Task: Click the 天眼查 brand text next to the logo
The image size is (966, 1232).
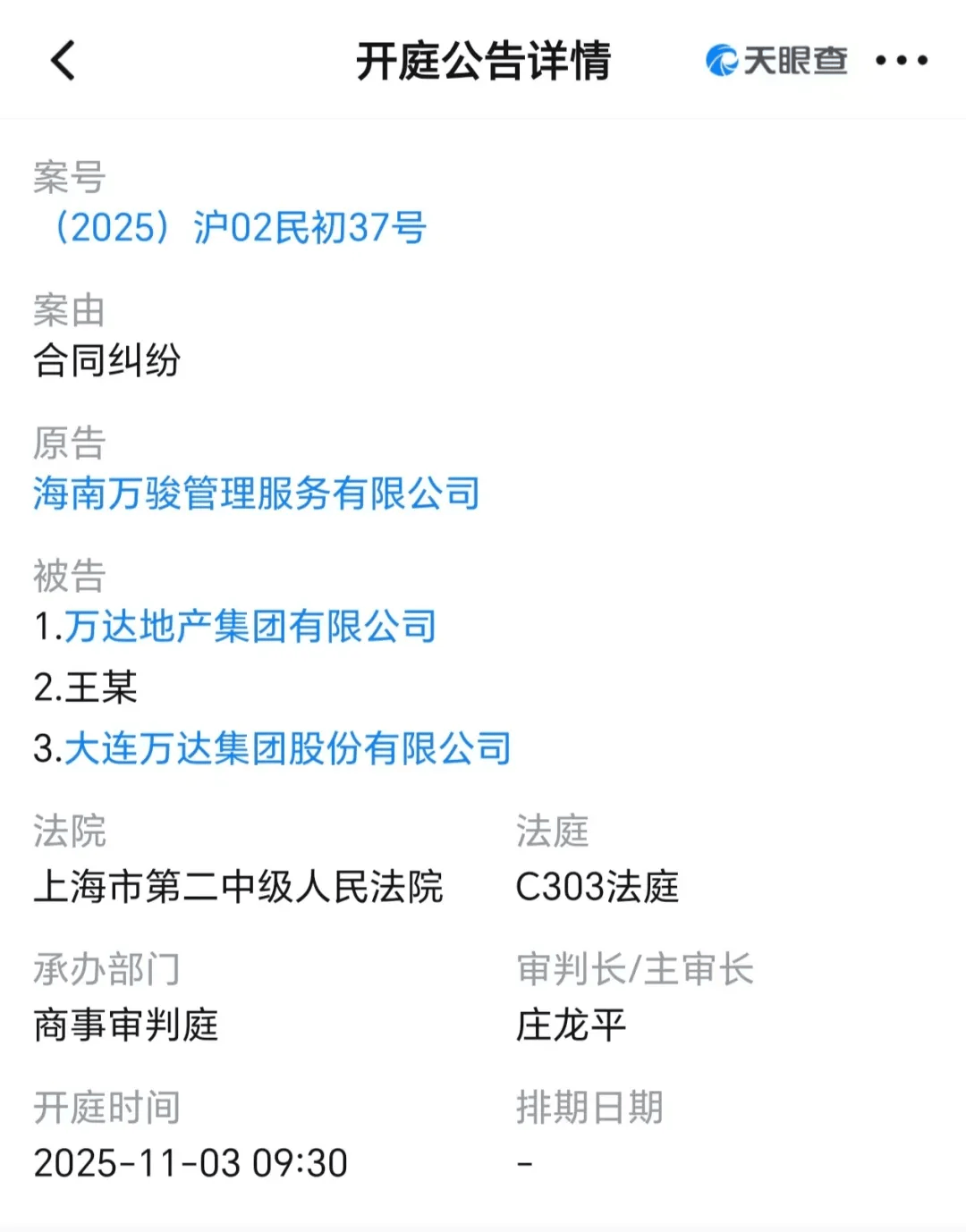Action: (x=794, y=61)
